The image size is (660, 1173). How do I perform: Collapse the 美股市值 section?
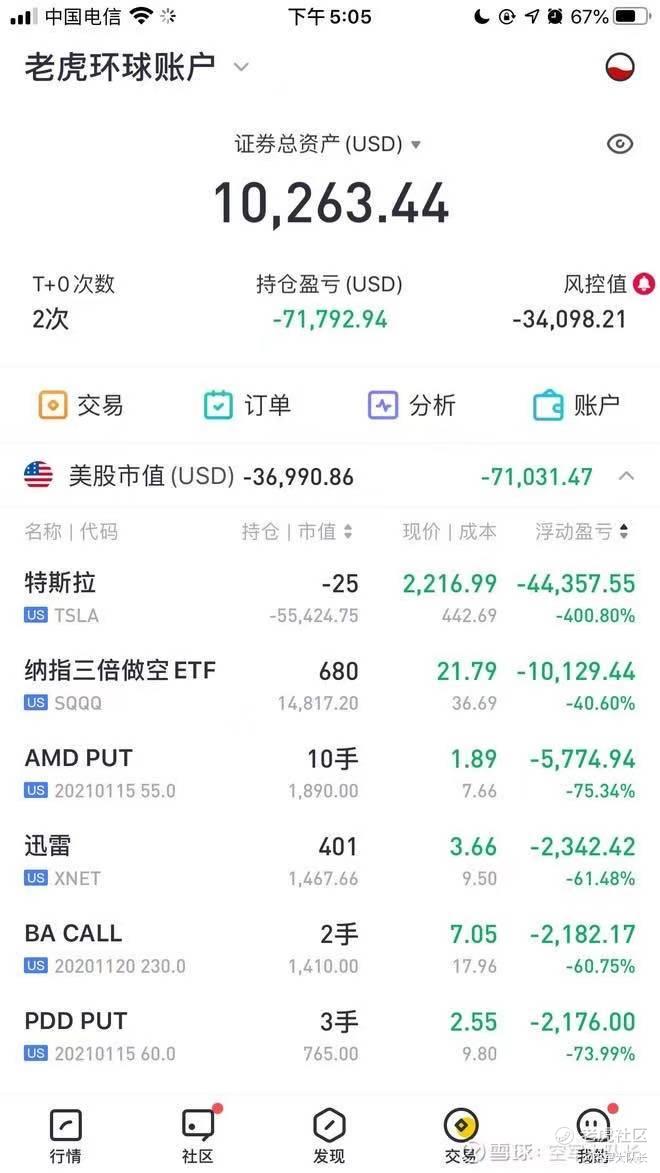[626, 476]
